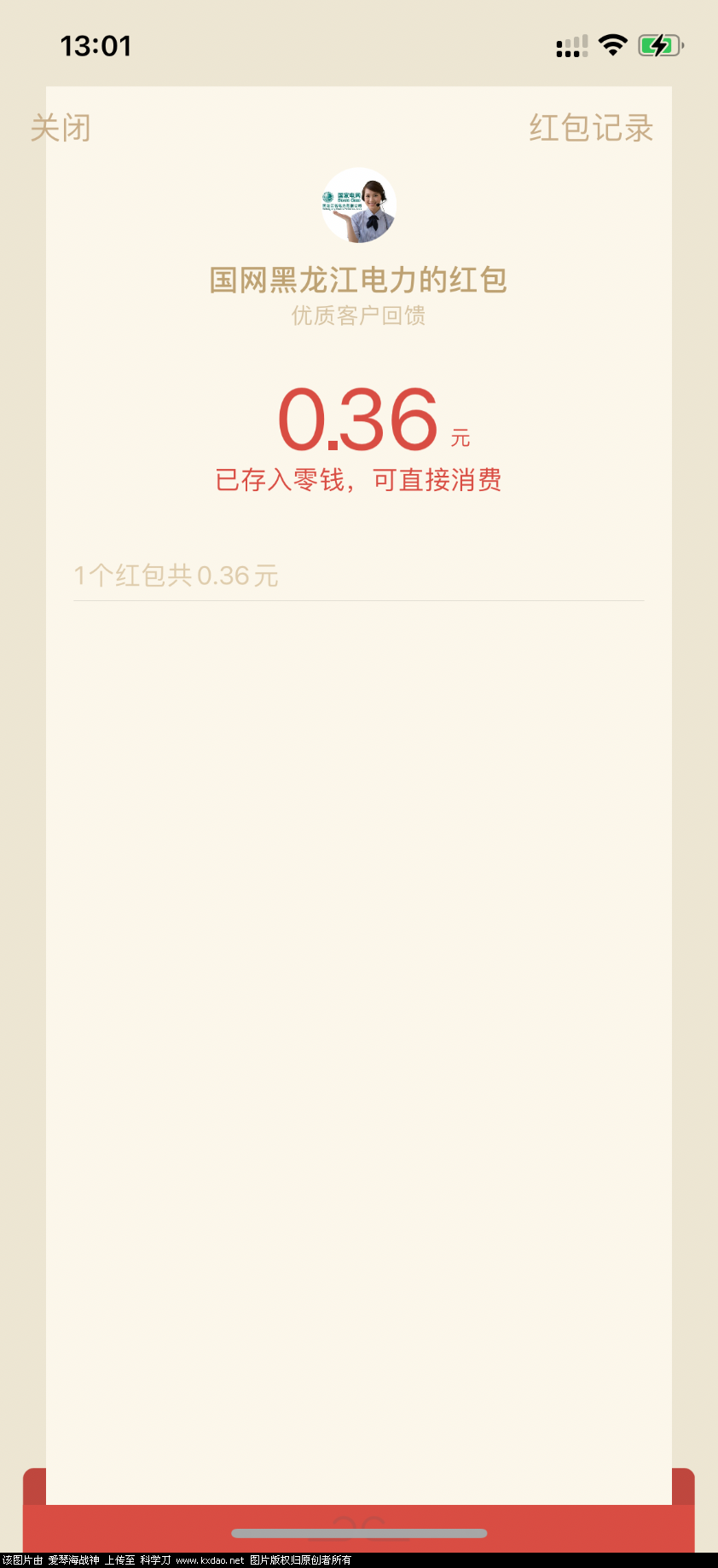Tap the small 元 unit label
The height and width of the screenshot is (1568, 718).
(x=461, y=437)
